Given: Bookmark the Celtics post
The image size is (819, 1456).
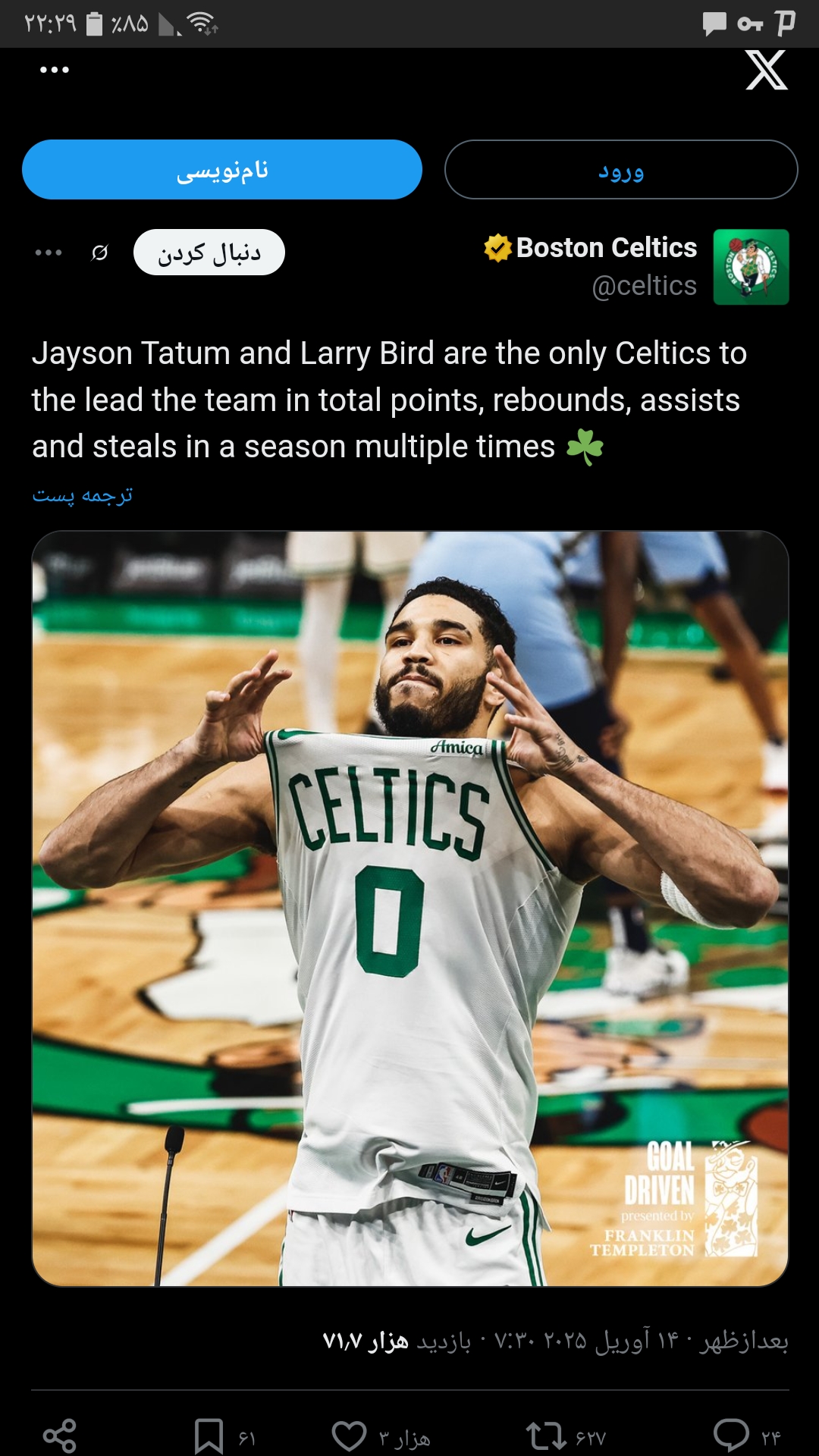Looking at the screenshot, I should tap(209, 1436).
